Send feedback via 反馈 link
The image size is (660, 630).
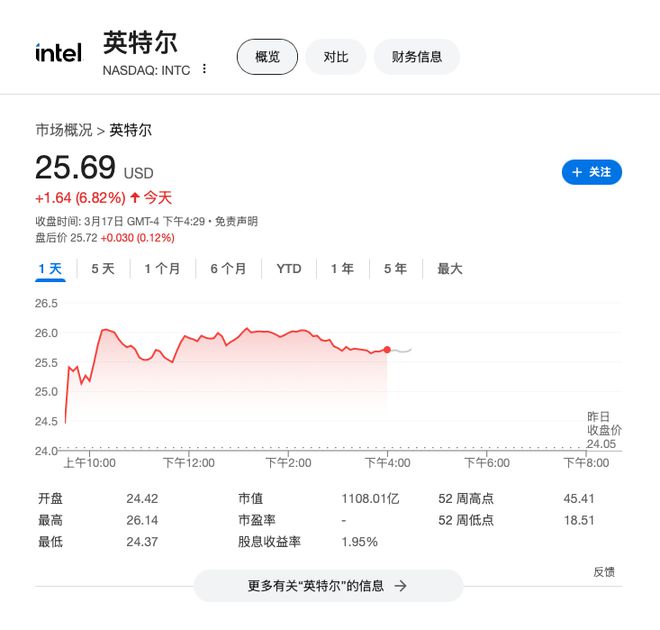pyautogui.click(x=604, y=572)
